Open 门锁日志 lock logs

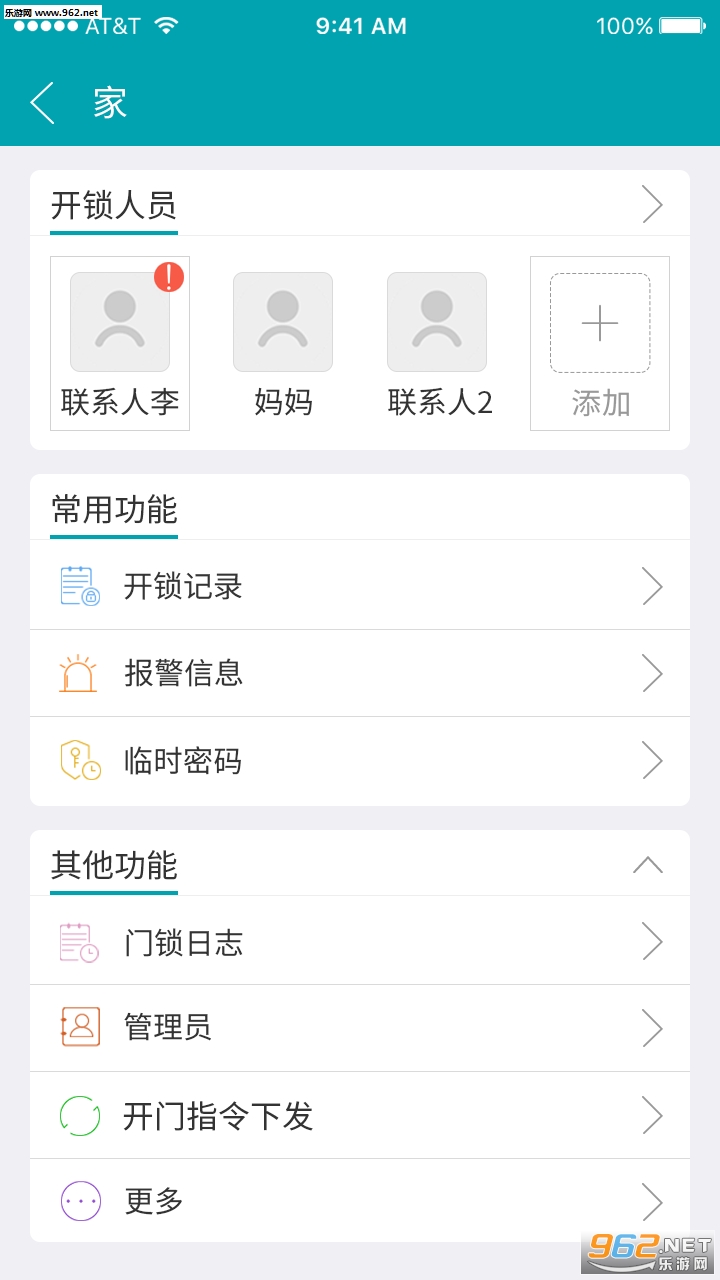(x=360, y=942)
